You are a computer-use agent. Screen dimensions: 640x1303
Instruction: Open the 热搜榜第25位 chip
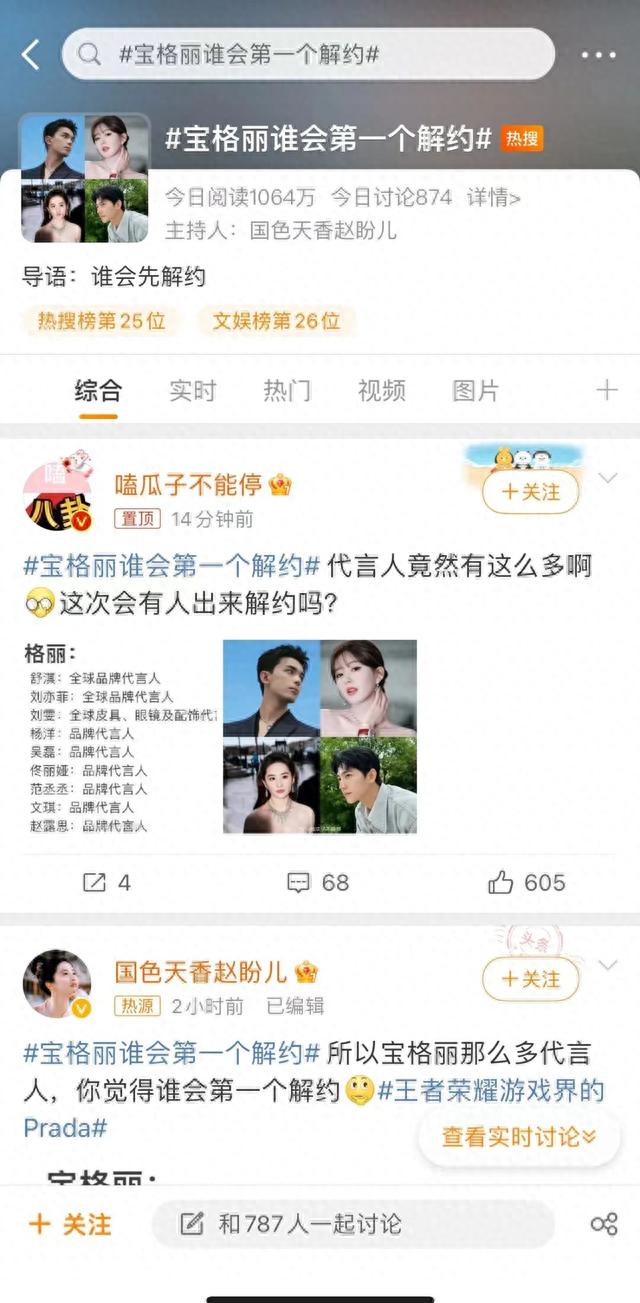101,321
